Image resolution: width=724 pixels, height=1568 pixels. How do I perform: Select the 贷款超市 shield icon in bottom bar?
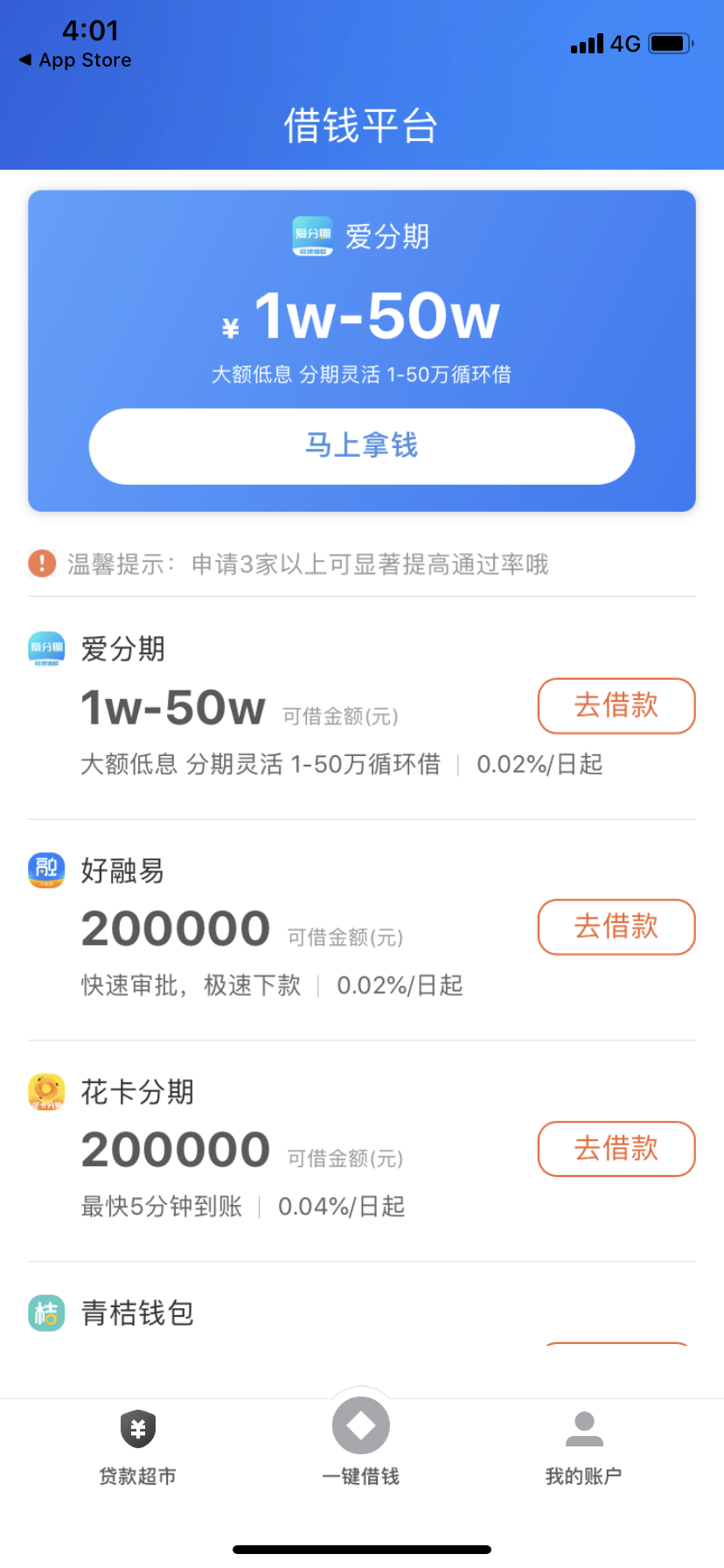137,1424
